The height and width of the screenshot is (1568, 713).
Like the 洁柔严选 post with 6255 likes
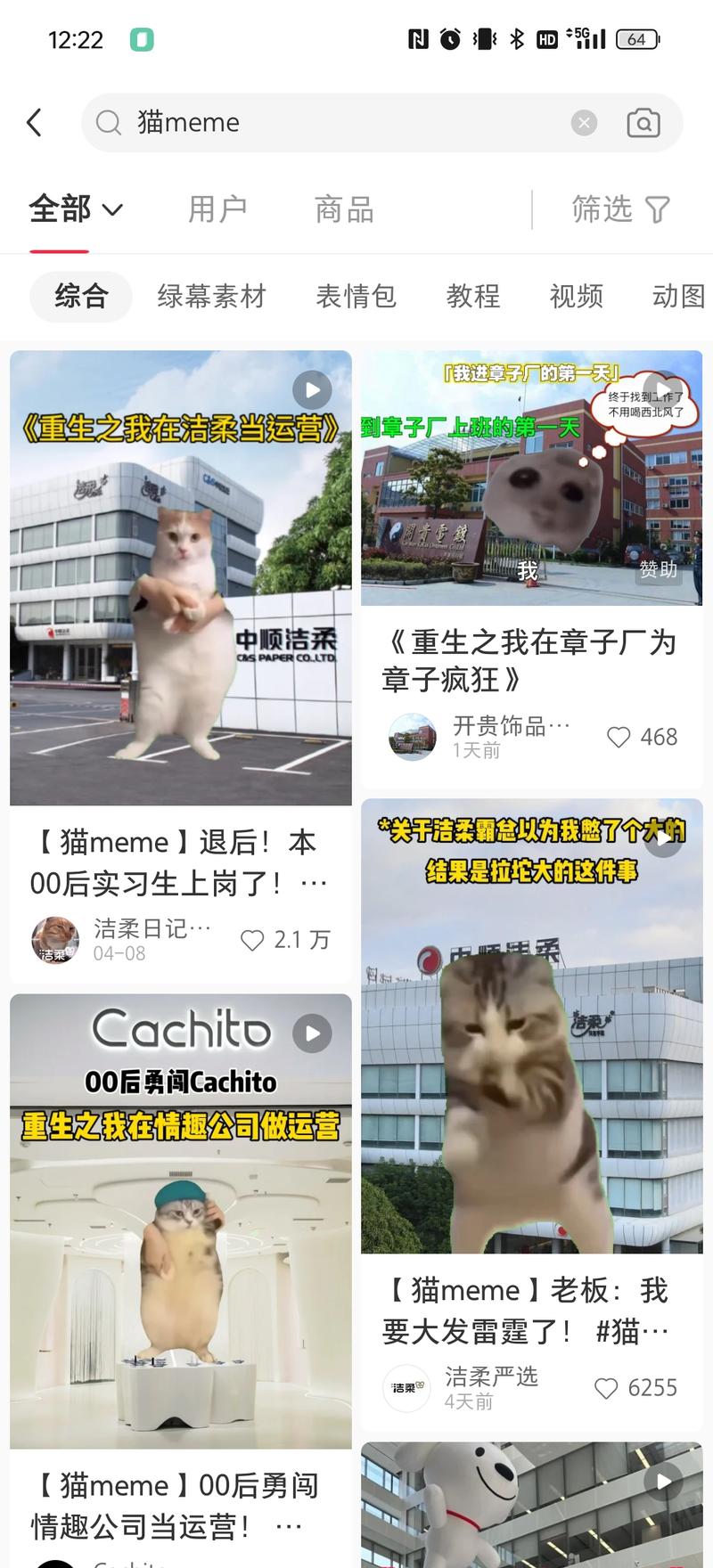tap(606, 1388)
